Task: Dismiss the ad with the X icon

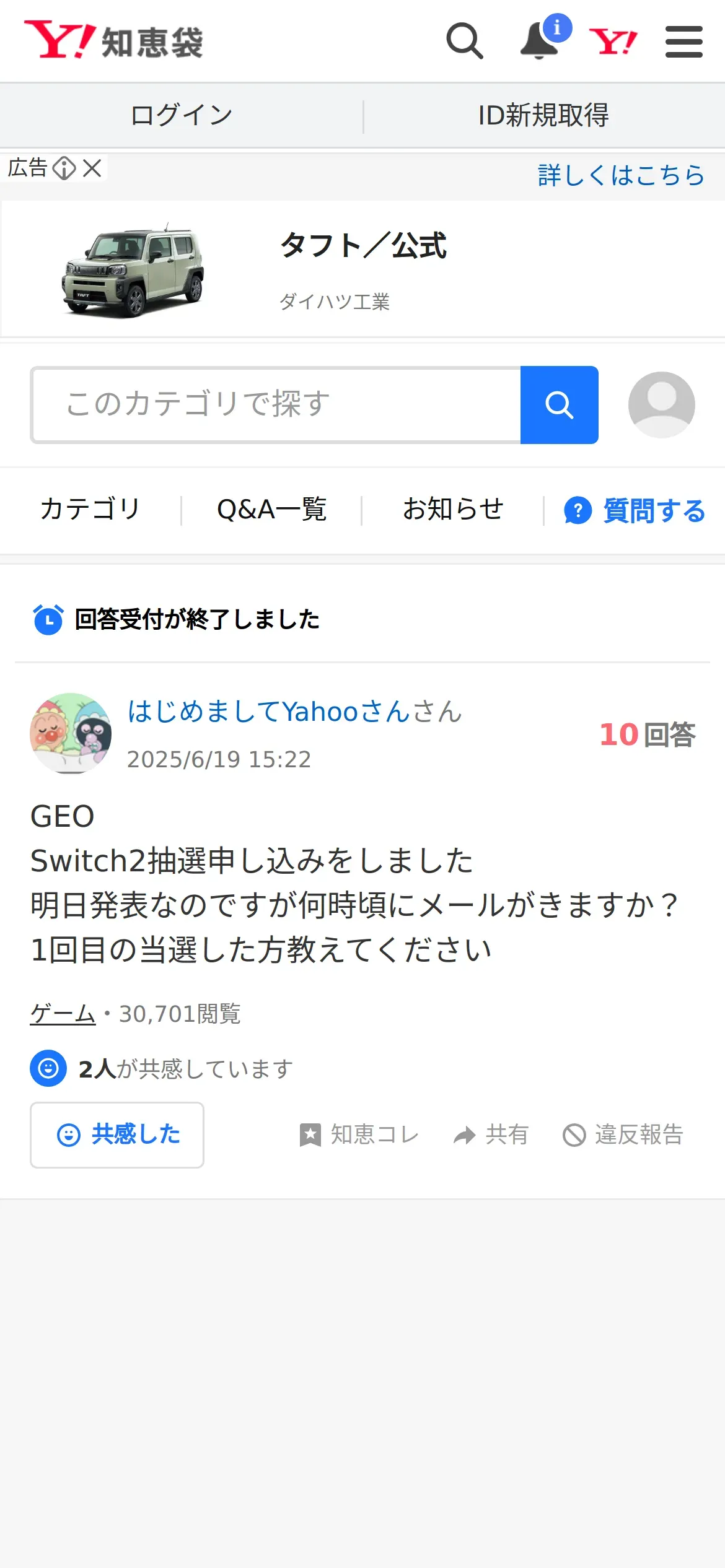Action: coord(92,168)
